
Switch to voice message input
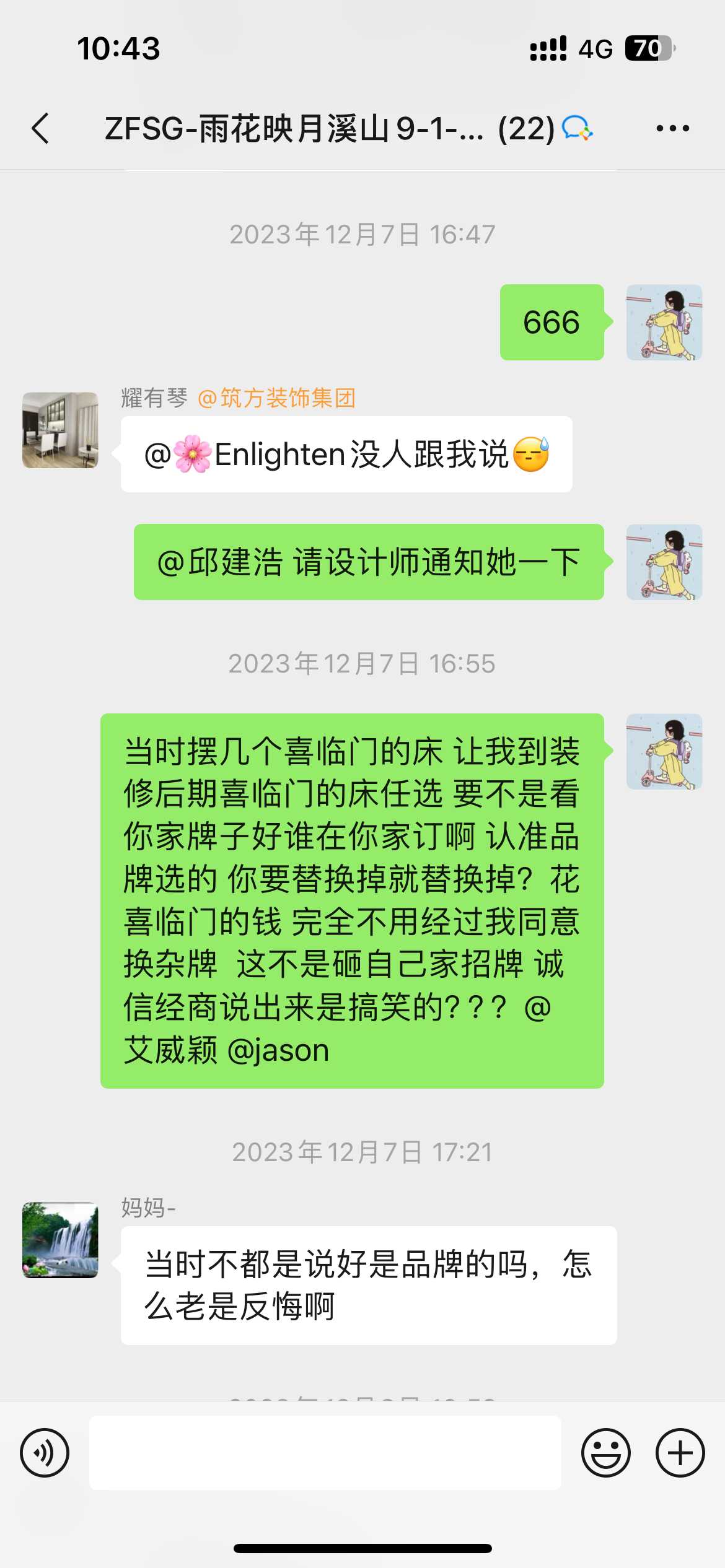(45, 1453)
